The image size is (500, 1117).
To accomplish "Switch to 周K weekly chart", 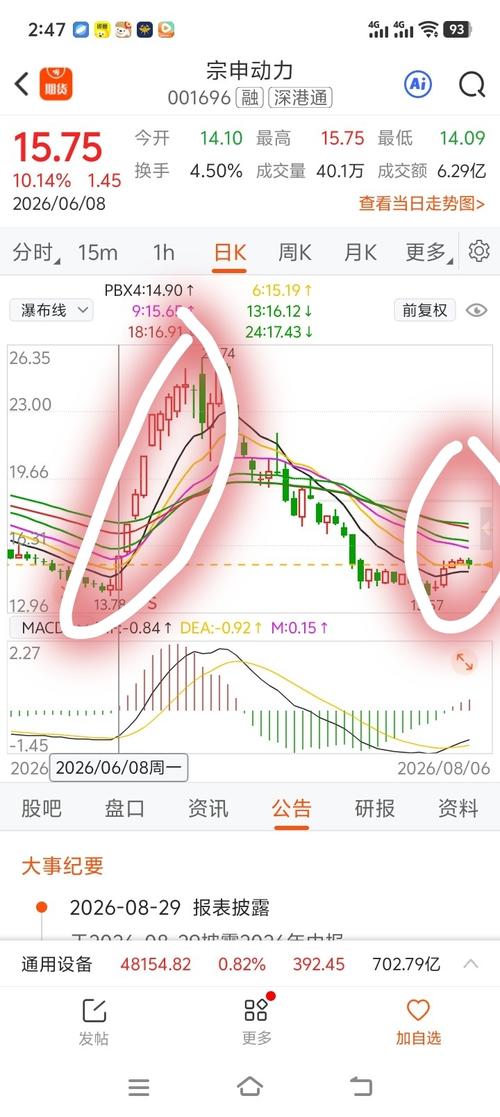I will [295, 252].
